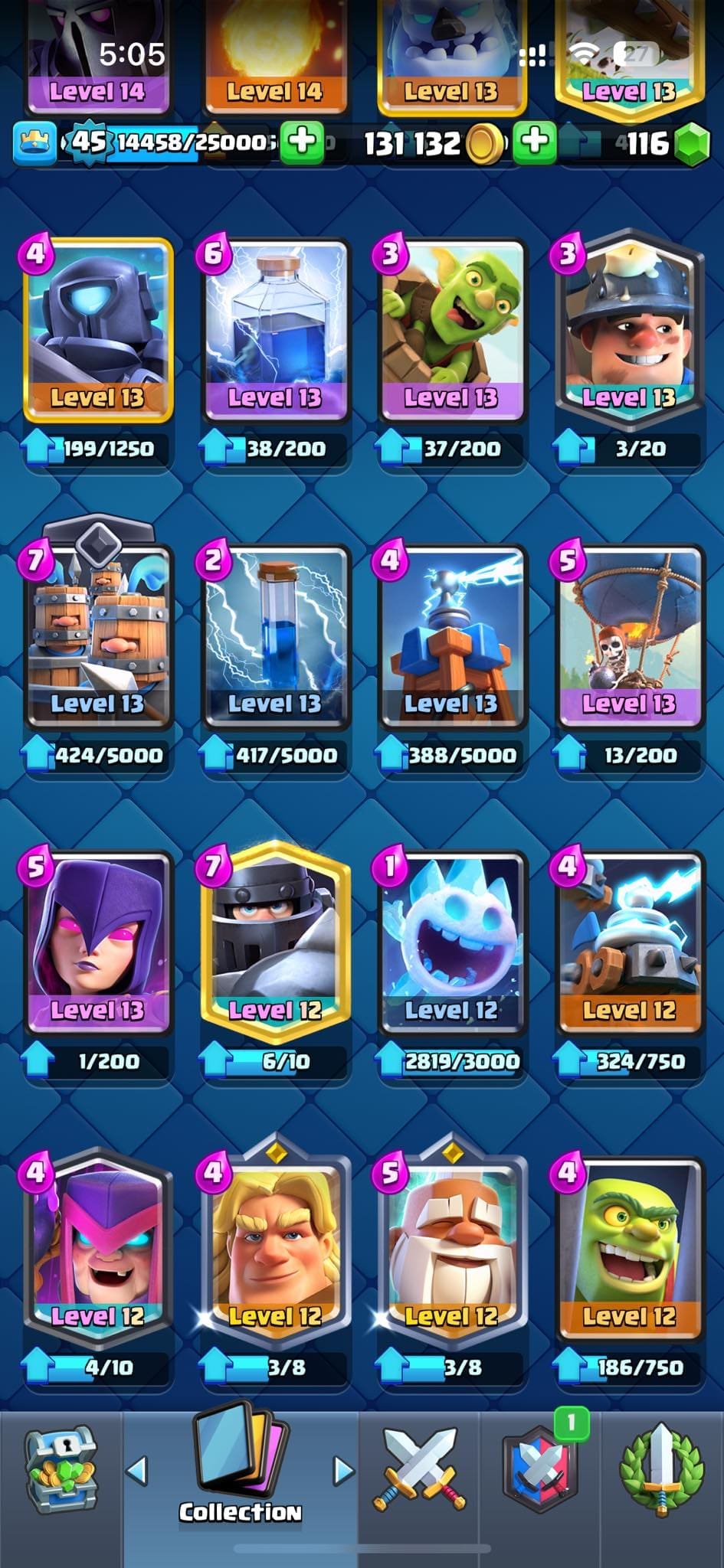Tap the left arrow beside Collection

click(x=136, y=1469)
